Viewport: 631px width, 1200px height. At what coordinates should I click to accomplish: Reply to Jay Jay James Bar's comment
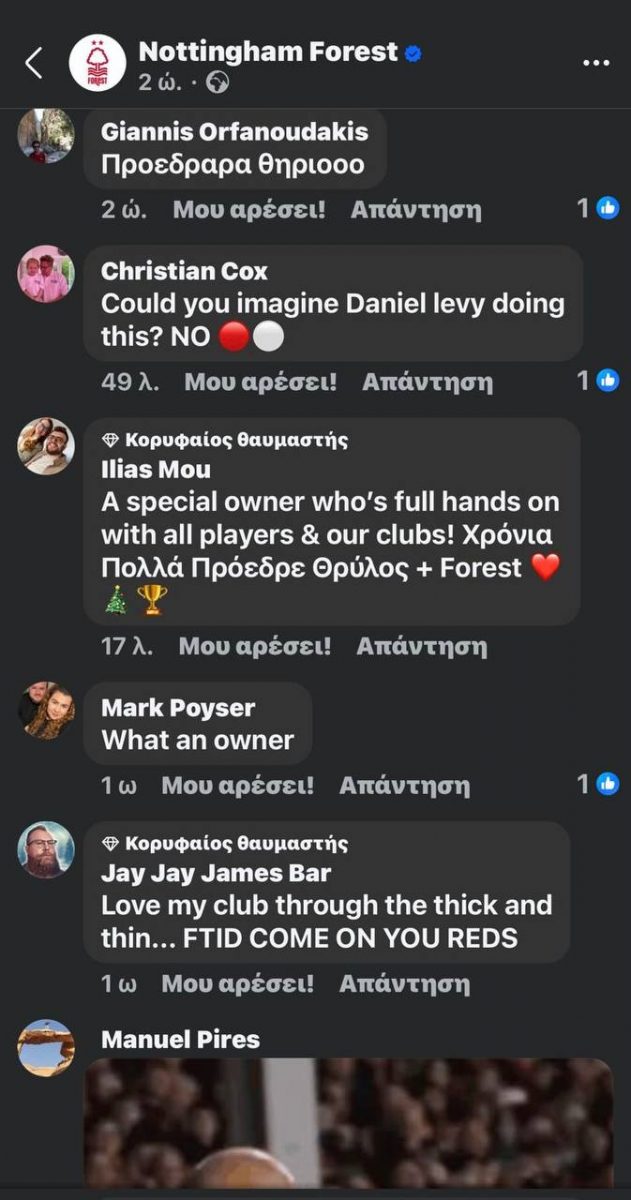404,984
